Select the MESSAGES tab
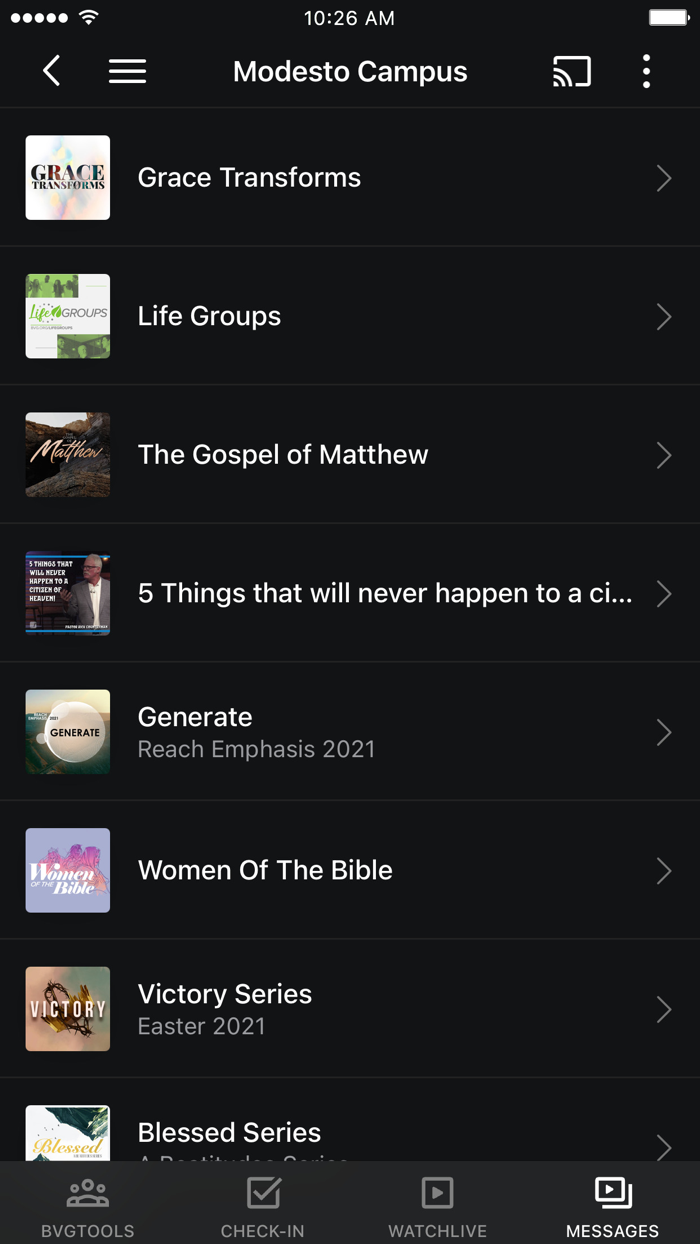 pyautogui.click(x=612, y=1207)
